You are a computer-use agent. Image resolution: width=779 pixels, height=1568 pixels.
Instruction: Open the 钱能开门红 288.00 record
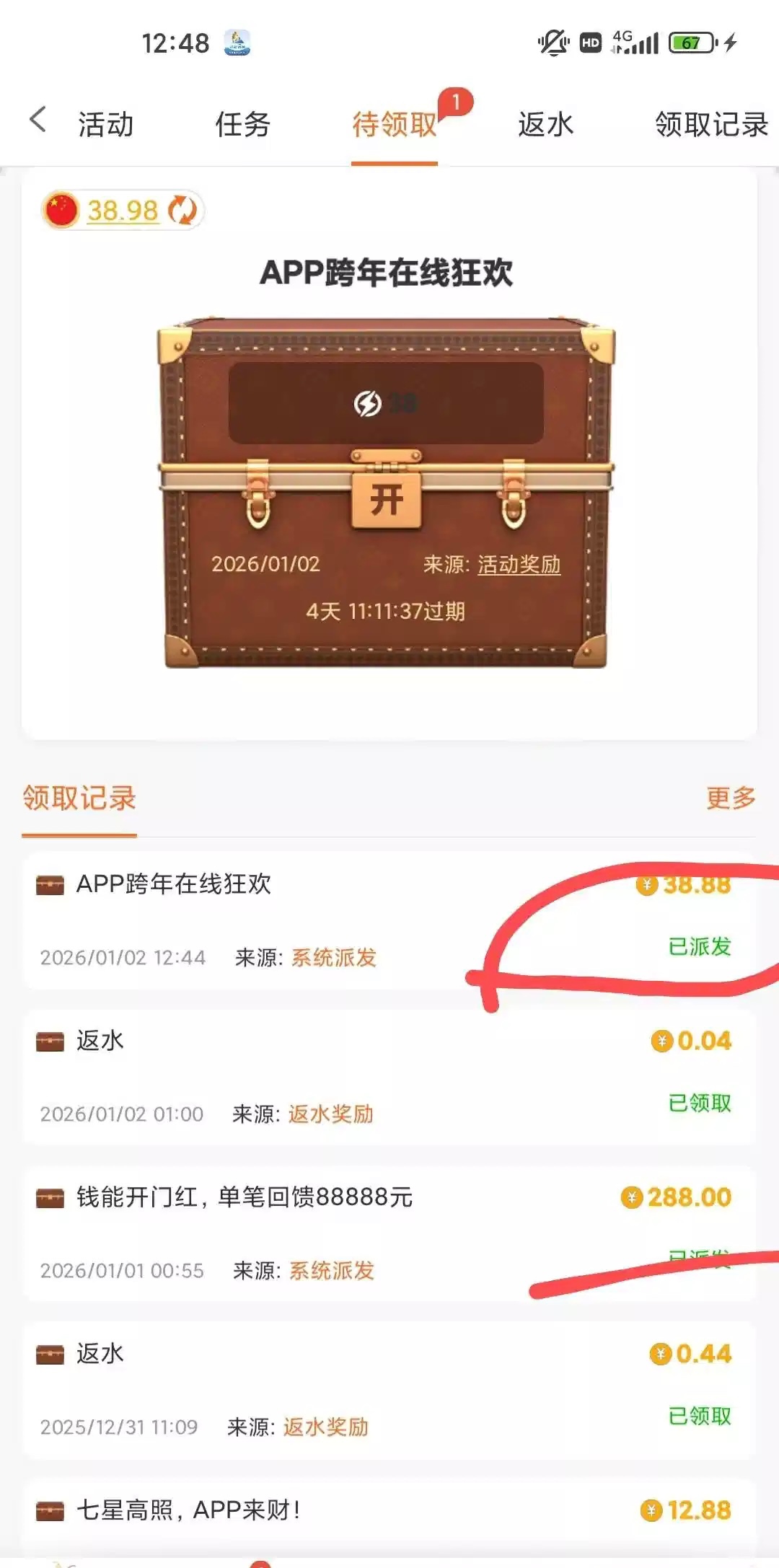(x=389, y=1233)
